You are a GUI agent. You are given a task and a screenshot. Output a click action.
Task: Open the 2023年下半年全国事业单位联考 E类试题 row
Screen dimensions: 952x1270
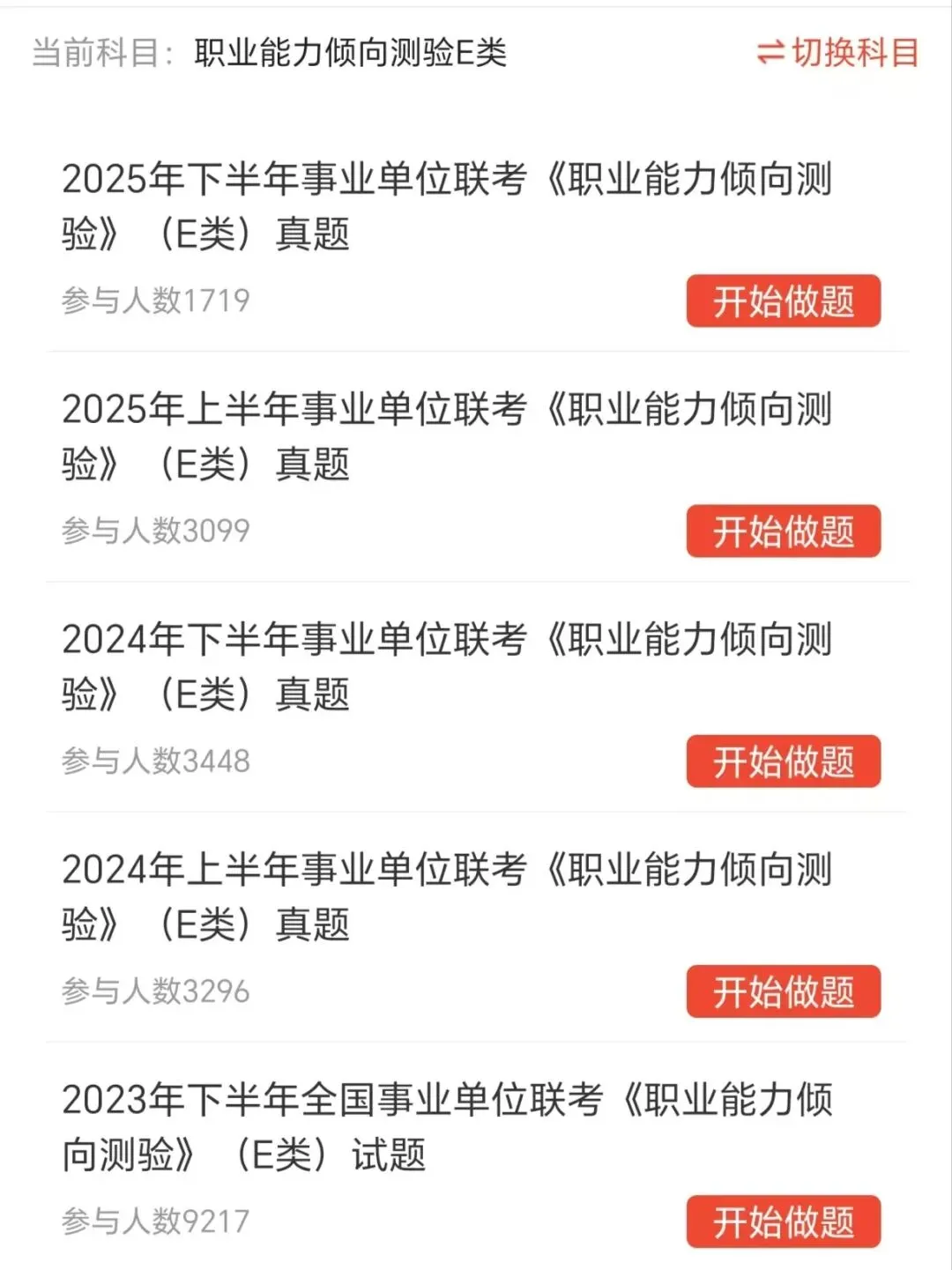pyautogui.click(x=446, y=1126)
